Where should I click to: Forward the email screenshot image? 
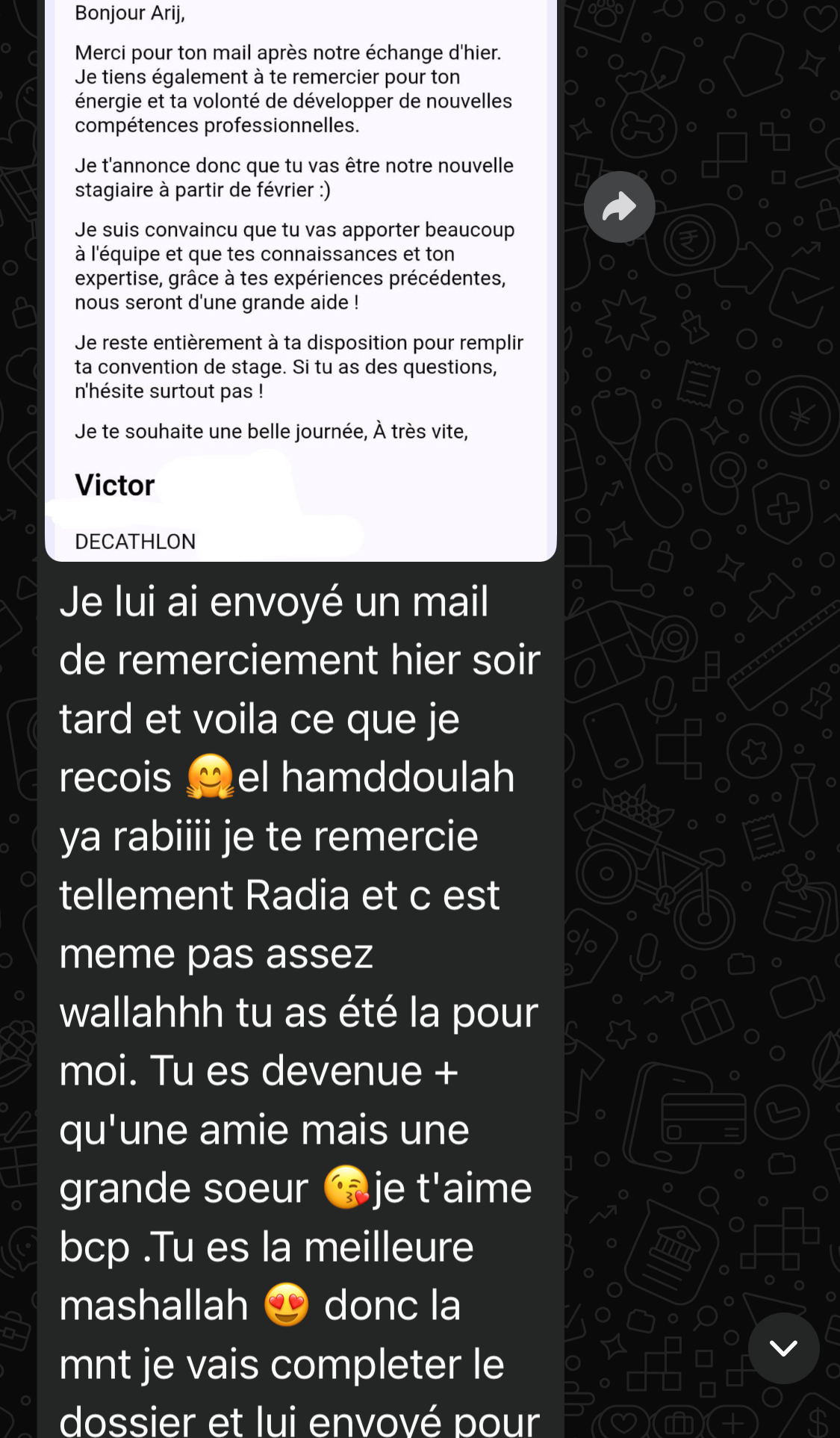click(619, 207)
